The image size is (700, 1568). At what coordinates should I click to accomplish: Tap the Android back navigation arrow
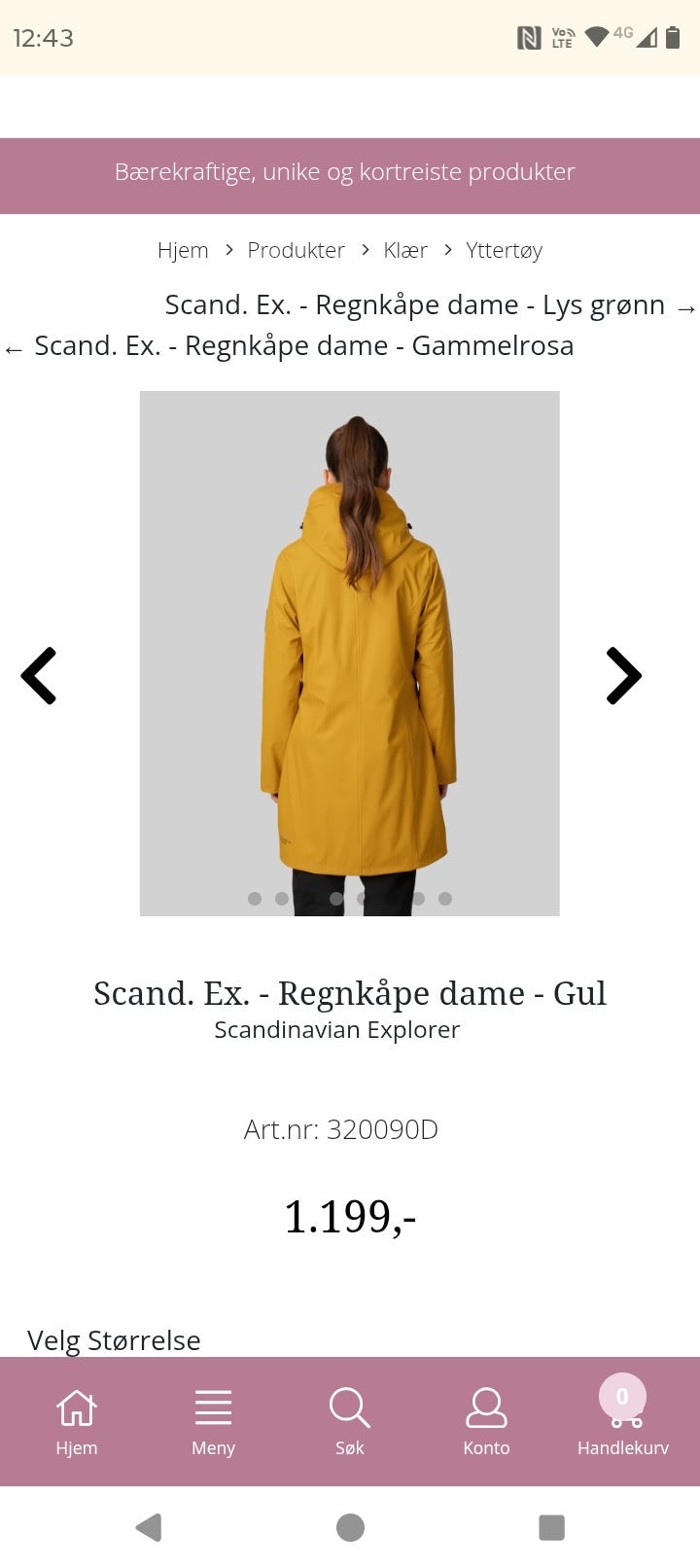[148, 1527]
